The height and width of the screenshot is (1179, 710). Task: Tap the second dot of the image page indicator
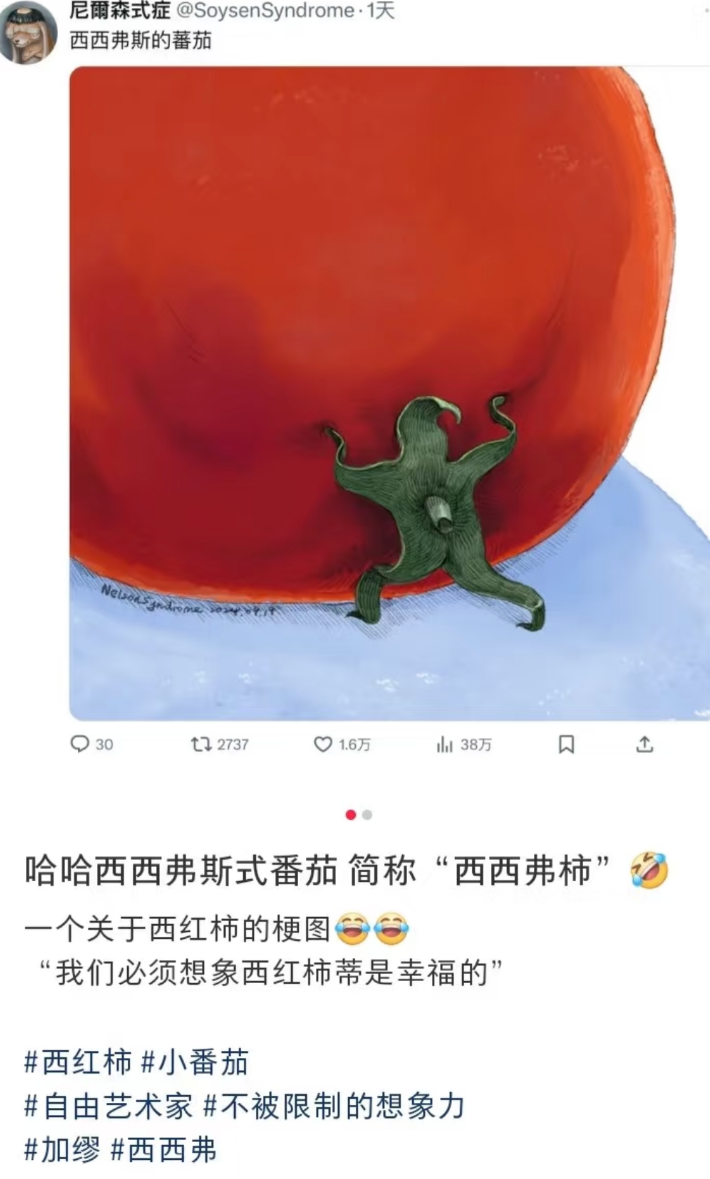(367, 815)
